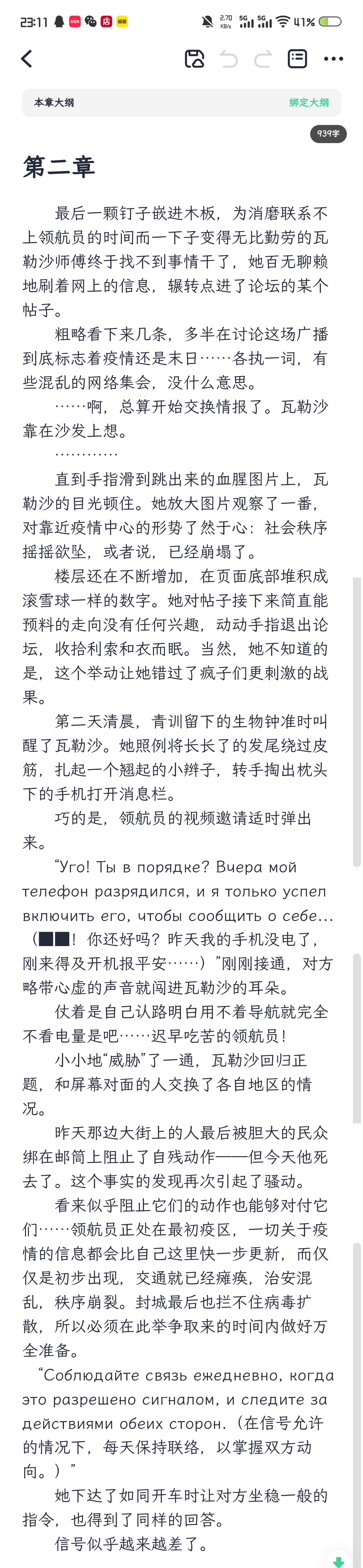Image resolution: width=363 pixels, height=1568 pixels.
Task: Go back with the top-left arrow
Action: [27, 58]
